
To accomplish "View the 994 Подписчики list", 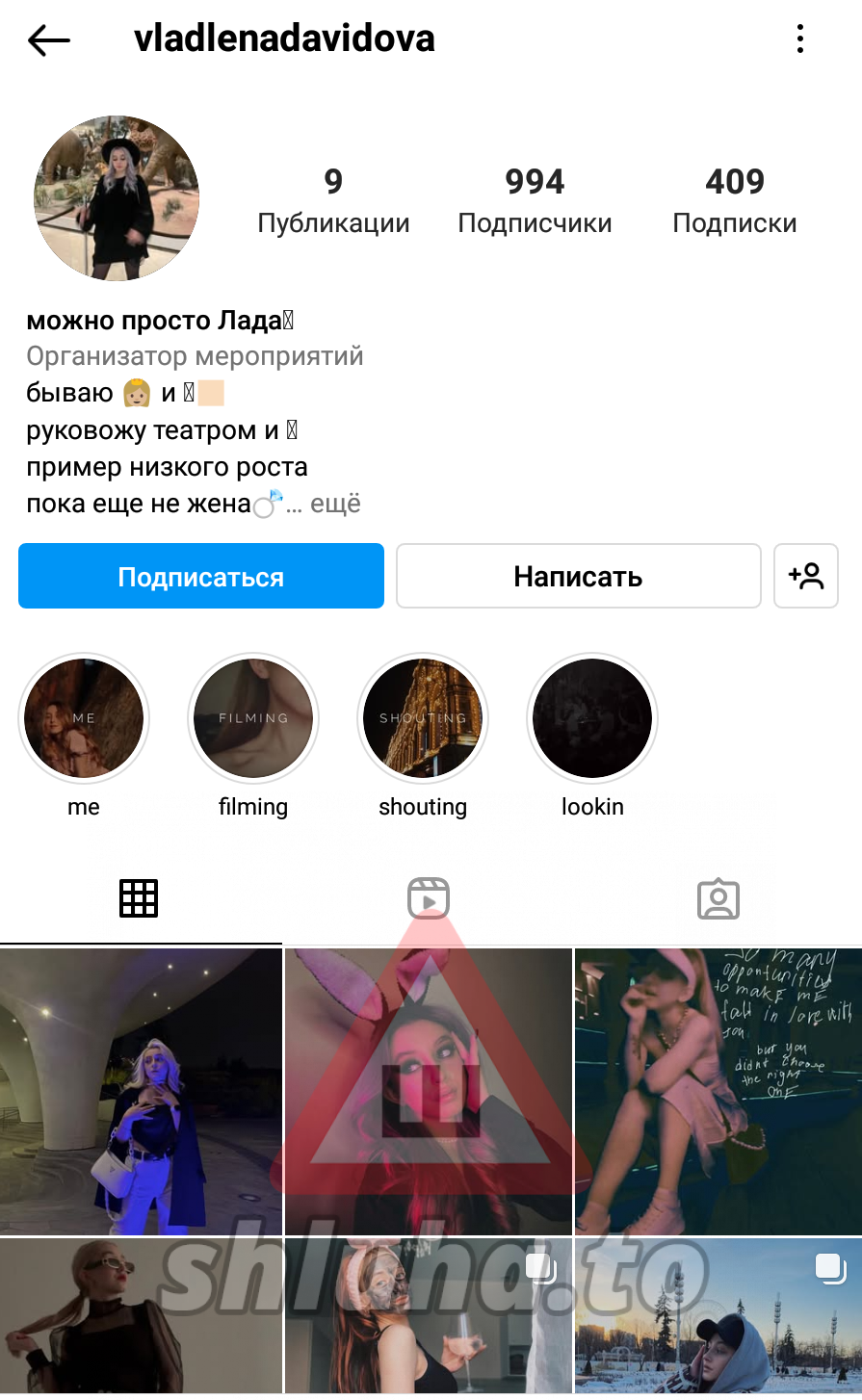I will [535, 200].
